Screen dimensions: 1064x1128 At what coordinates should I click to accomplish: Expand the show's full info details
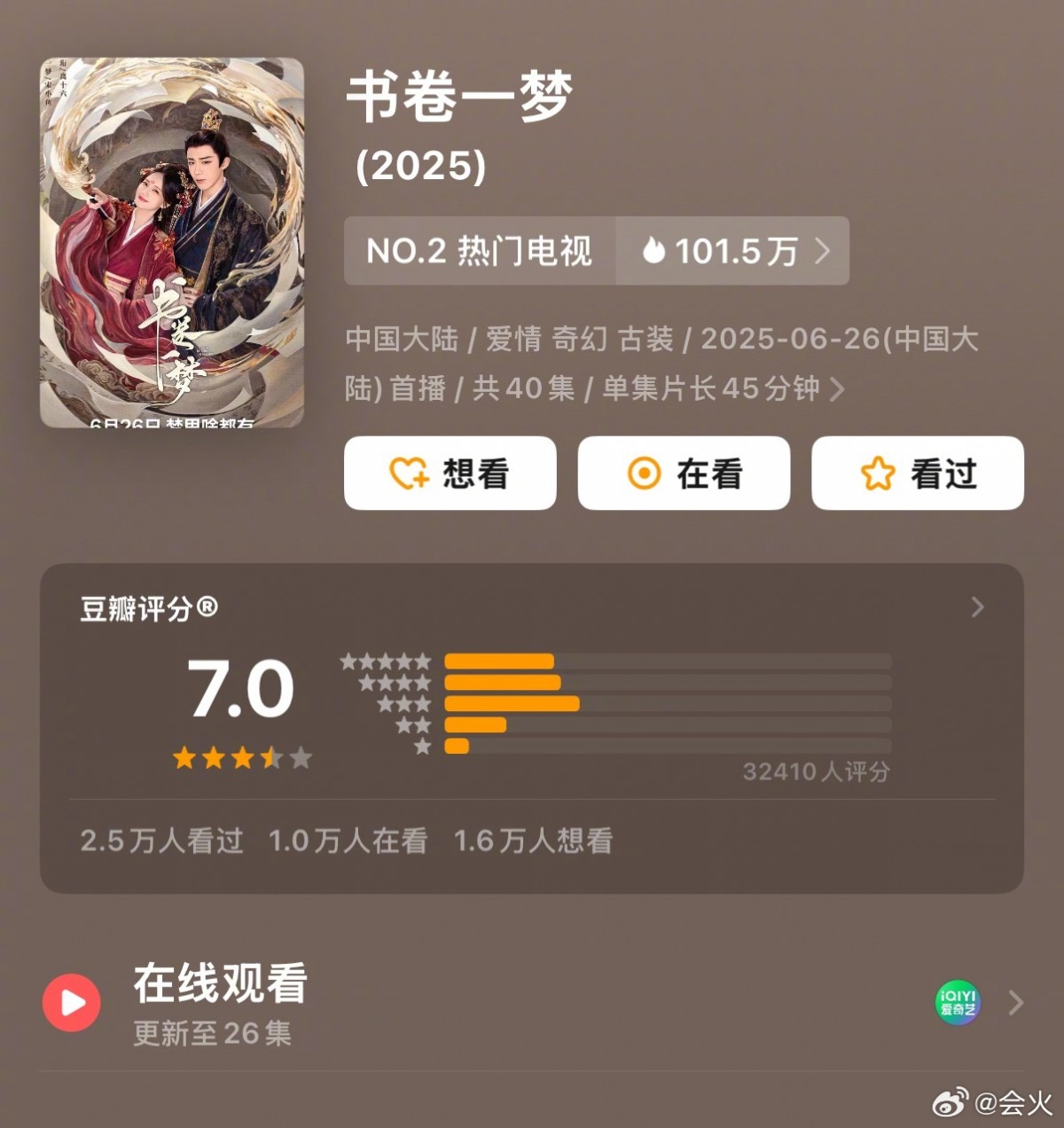(836, 388)
